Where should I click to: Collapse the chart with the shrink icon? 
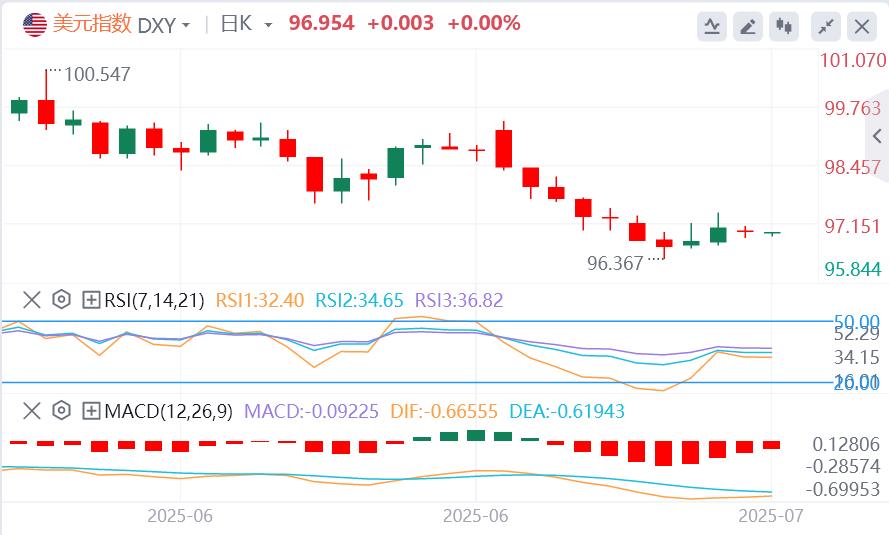point(826,26)
